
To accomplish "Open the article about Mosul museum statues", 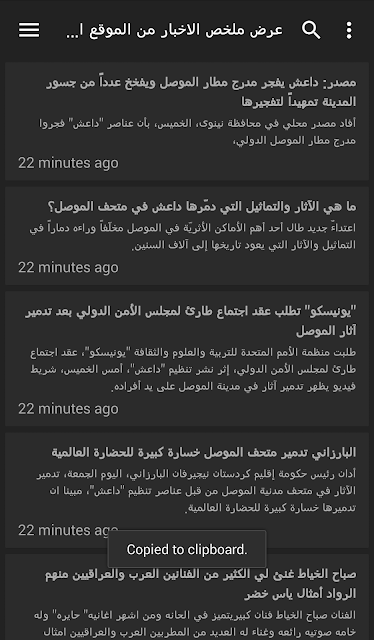I will coord(187,236).
